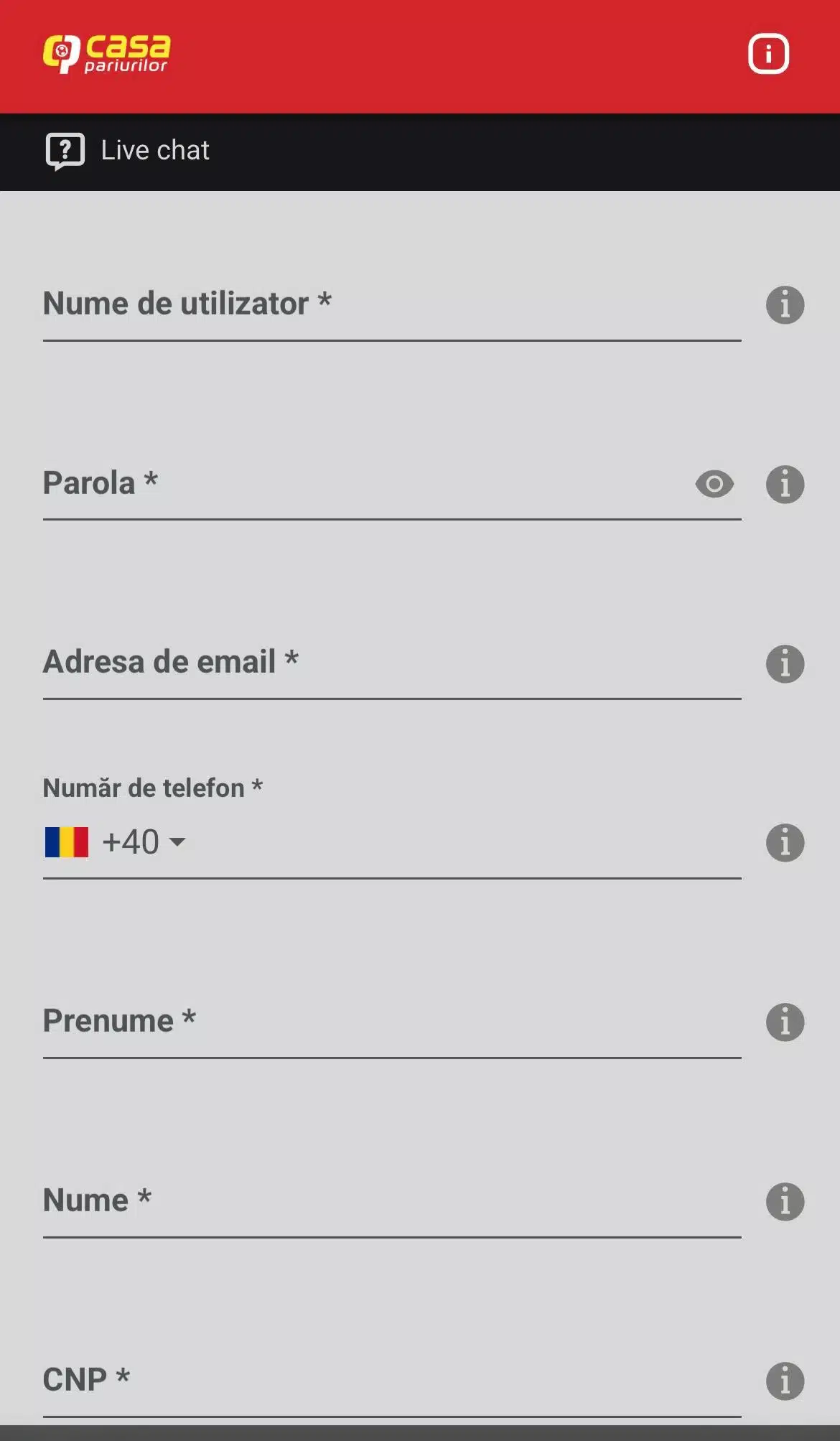Show info for Nume de utilizator

click(785, 305)
